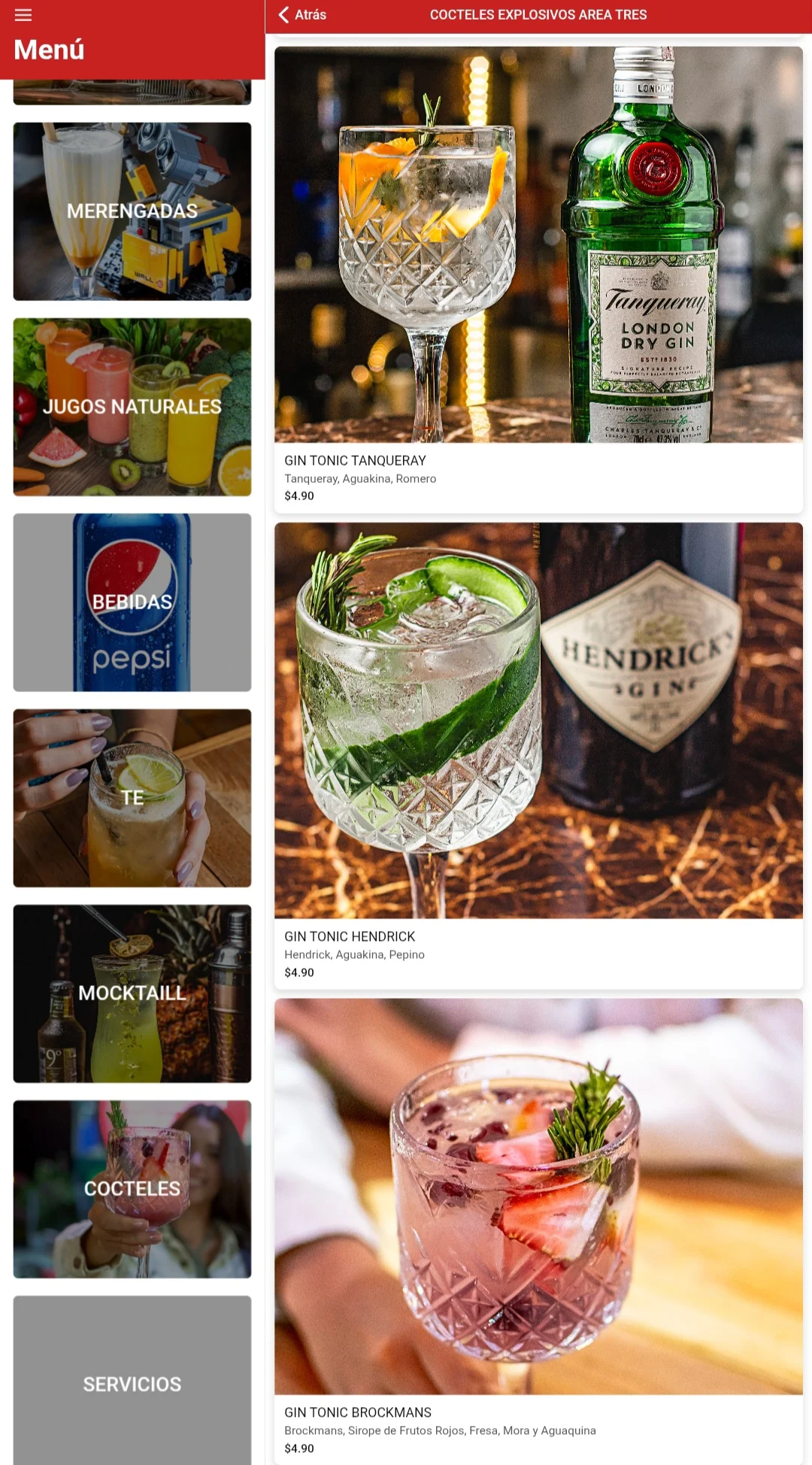View the Gin Tonic Tanqueray item
The height and width of the screenshot is (1465, 812).
pyautogui.click(x=538, y=280)
